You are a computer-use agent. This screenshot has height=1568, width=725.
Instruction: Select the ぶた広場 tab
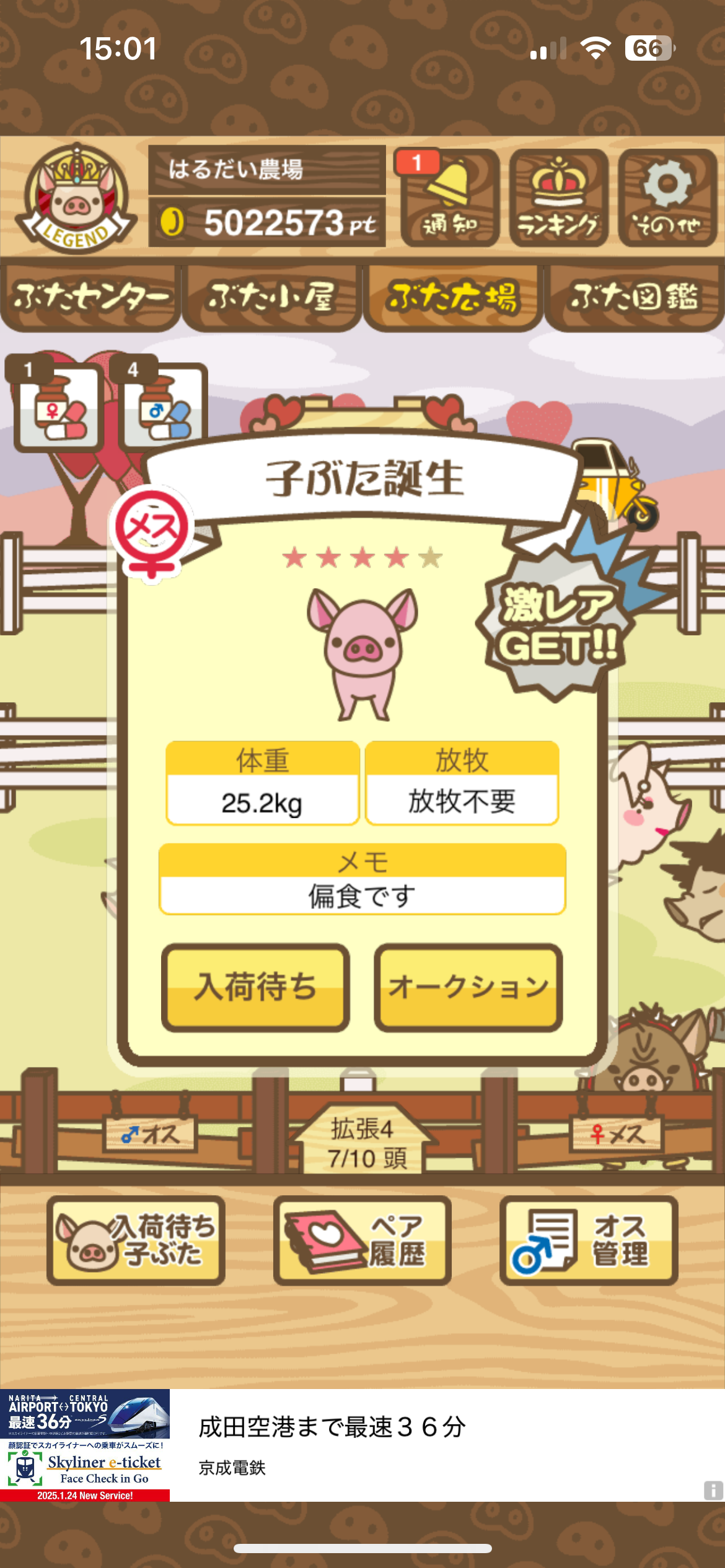pos(452,298)
